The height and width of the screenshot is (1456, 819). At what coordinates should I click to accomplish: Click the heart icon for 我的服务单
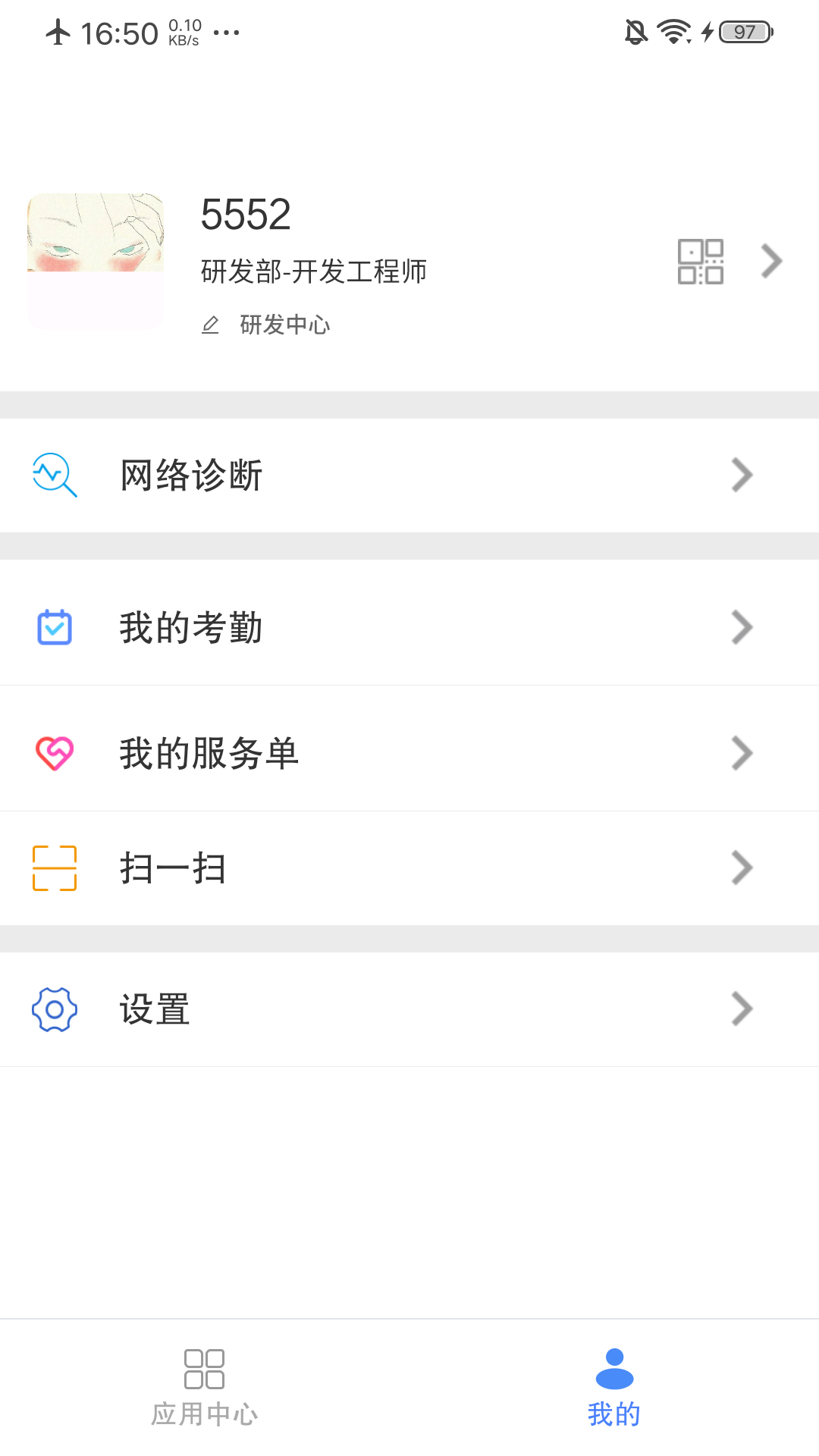[53, 752]
